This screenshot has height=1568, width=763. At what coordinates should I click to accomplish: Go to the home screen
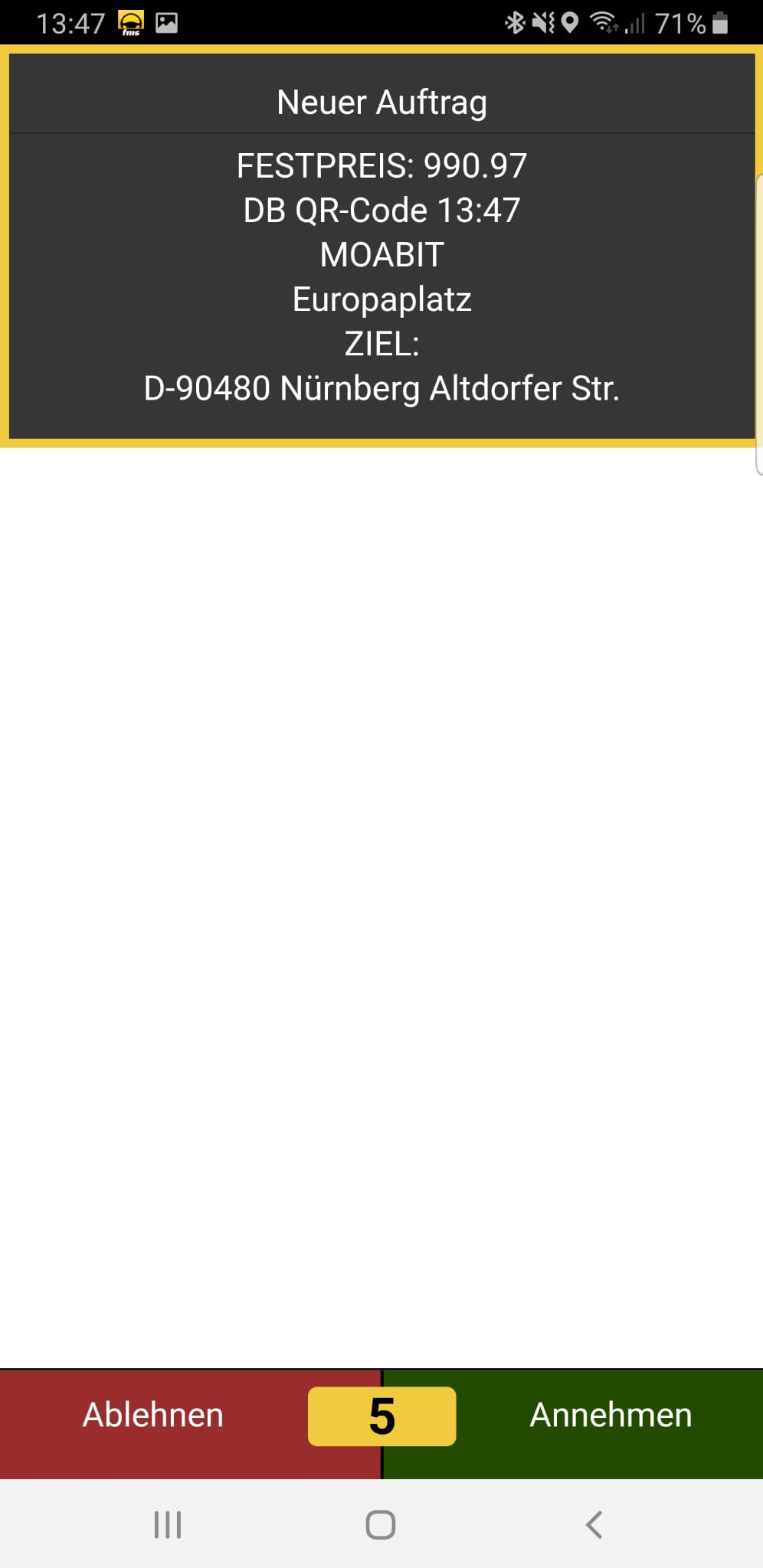click(x=381, y=1524)
